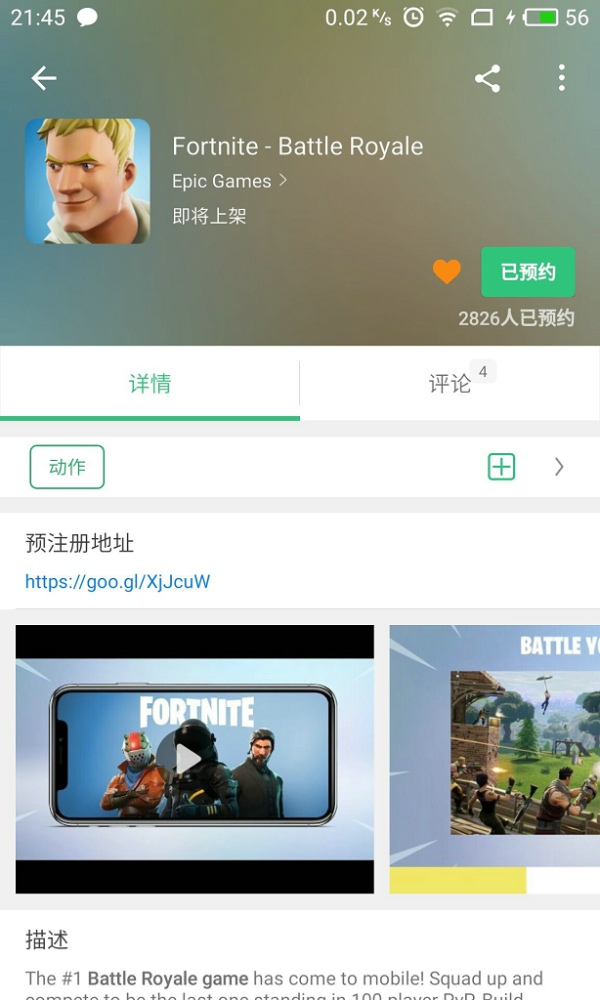Image resolution: width=600 pixels, height=1000 pixels.
Task: Share the Fortnite game page
Action: pyautogui.click(x=487, y=78)
